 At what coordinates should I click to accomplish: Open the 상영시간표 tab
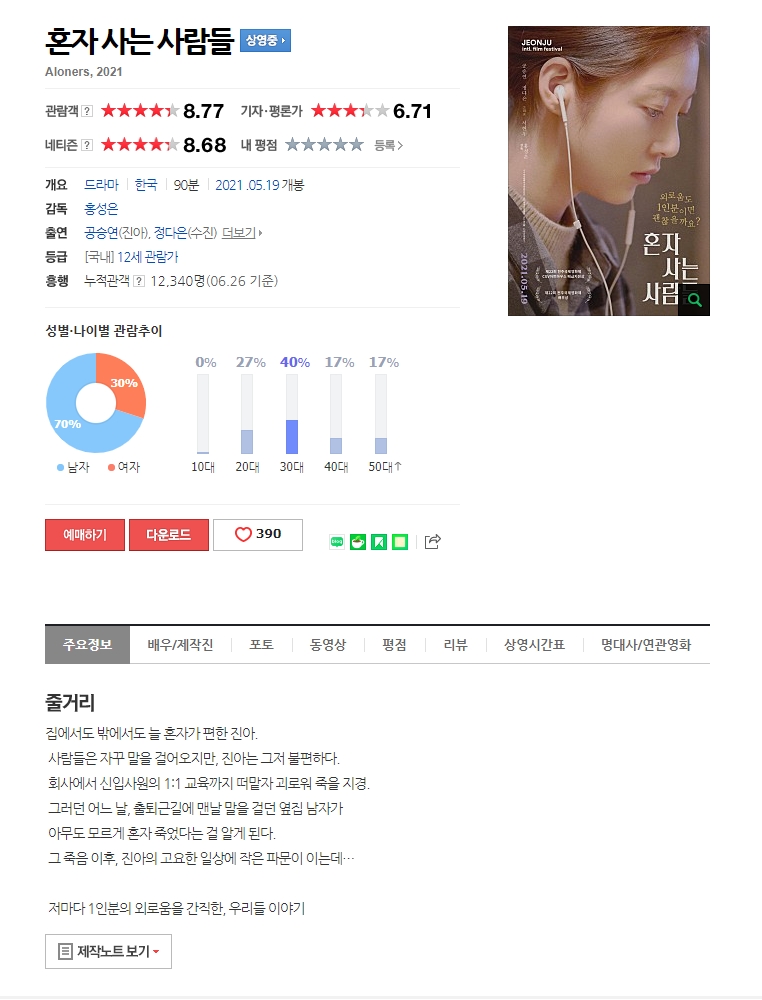[x=534, y=645]
